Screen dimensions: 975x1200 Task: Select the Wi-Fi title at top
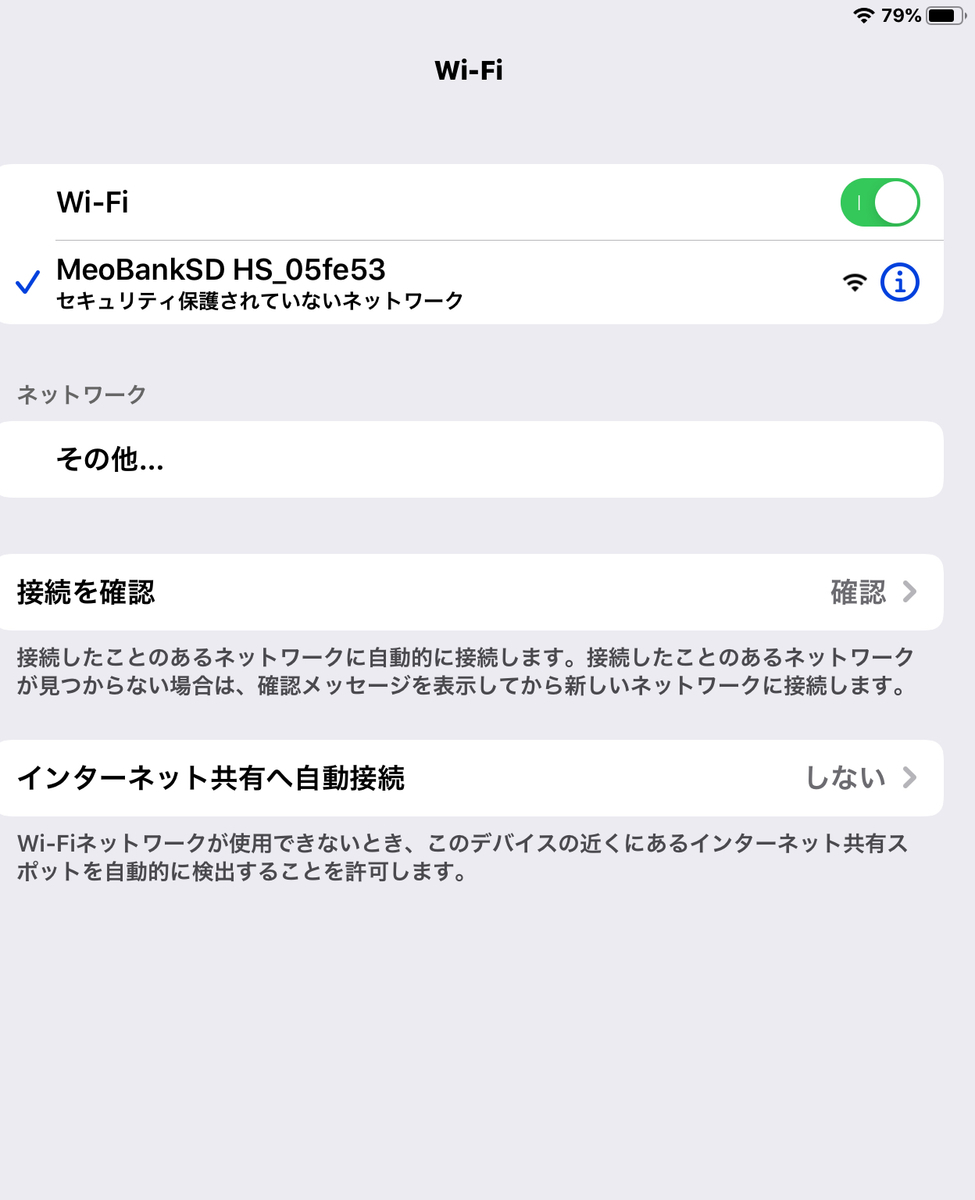467,70
